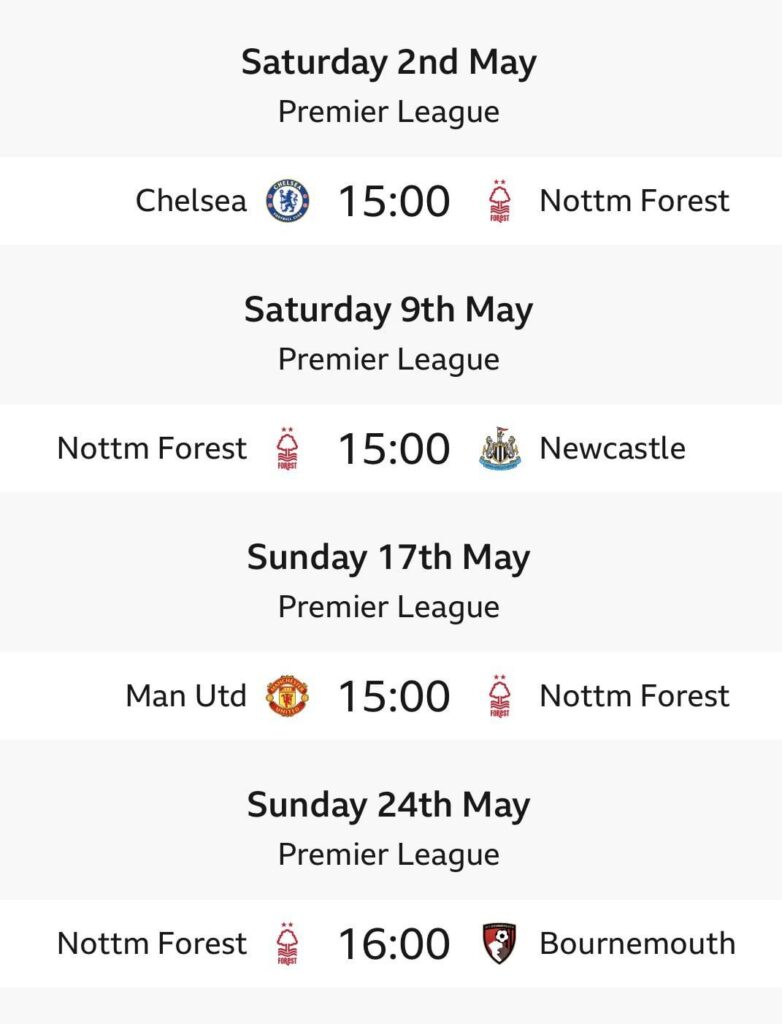
Task: Click the Premier League label under Sunday 17th May
Action: 391,606
